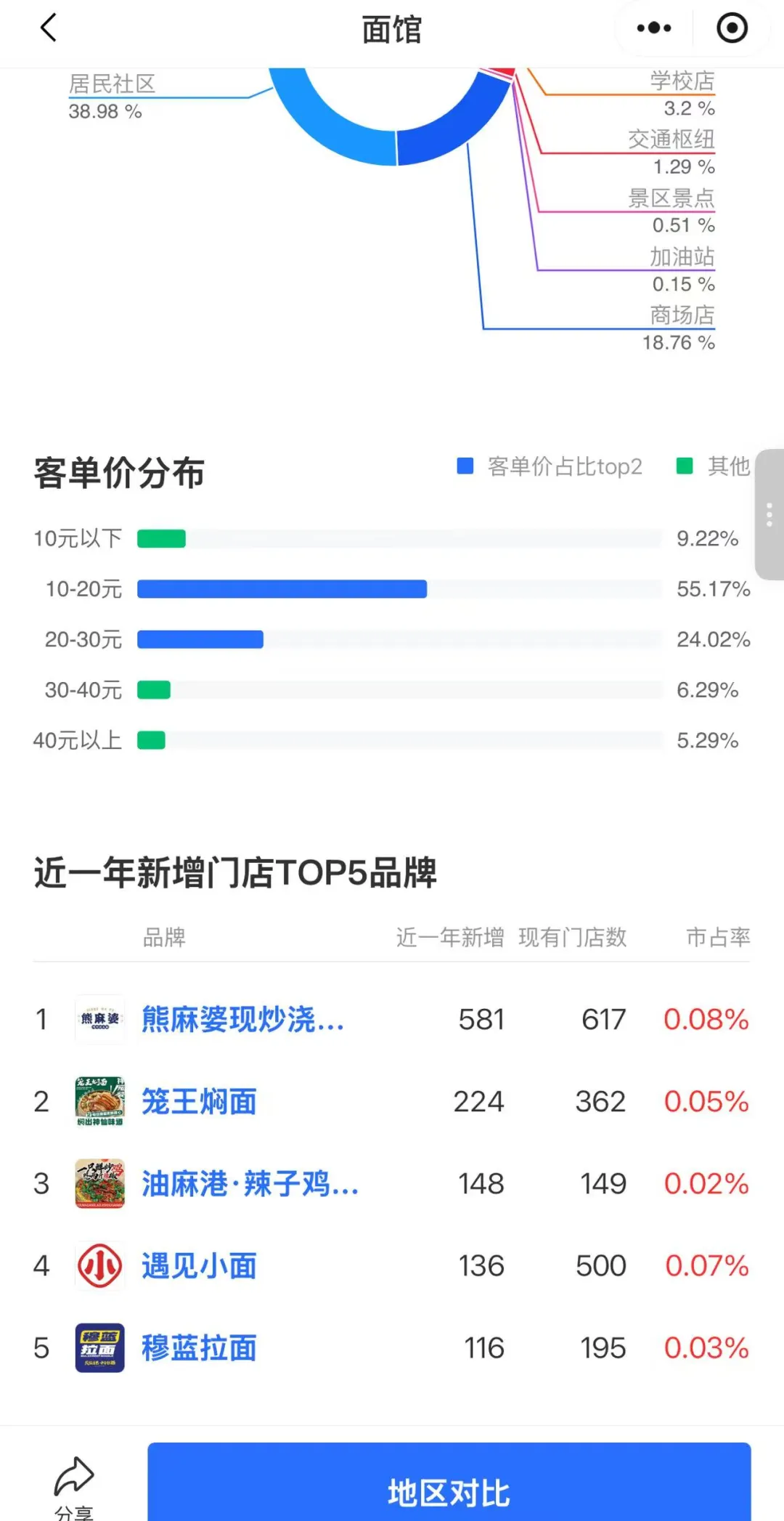Click the back arrow at top left
The height and width of the screenshot is (1521, 784).
coord(46,28)
